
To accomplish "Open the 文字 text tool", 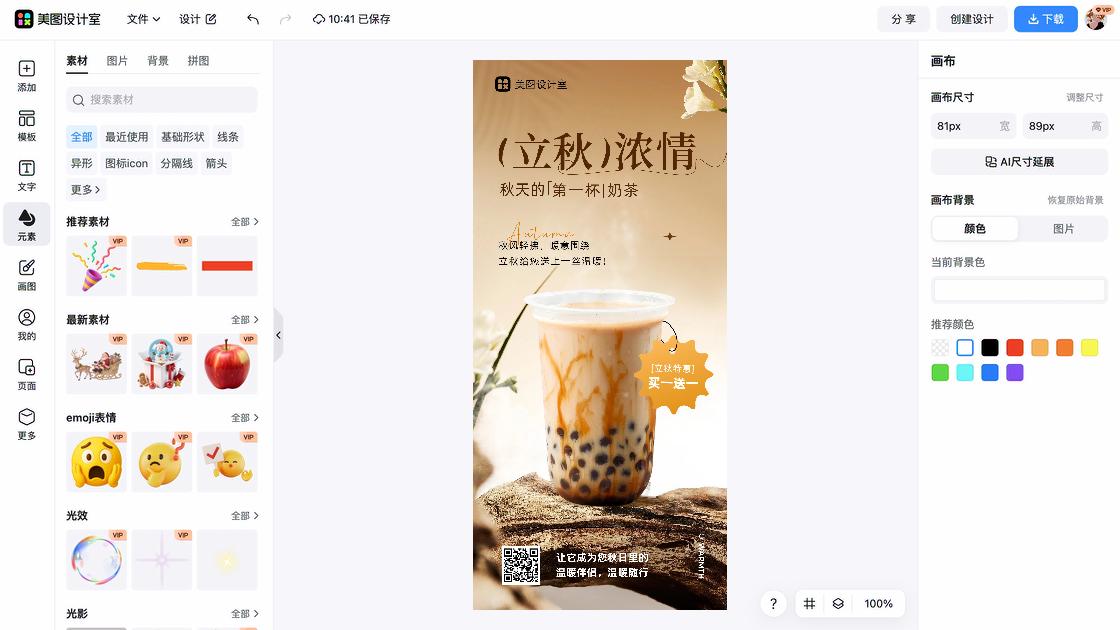I will [27, 176].
